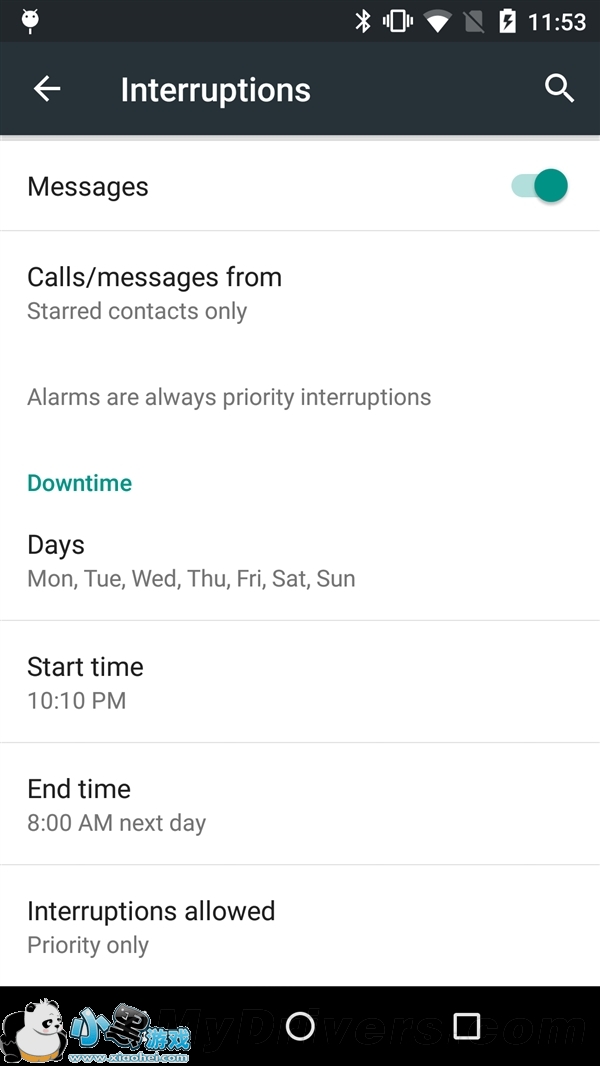
Task: Edit the Downtime end time
Action: tap(300, 804)
